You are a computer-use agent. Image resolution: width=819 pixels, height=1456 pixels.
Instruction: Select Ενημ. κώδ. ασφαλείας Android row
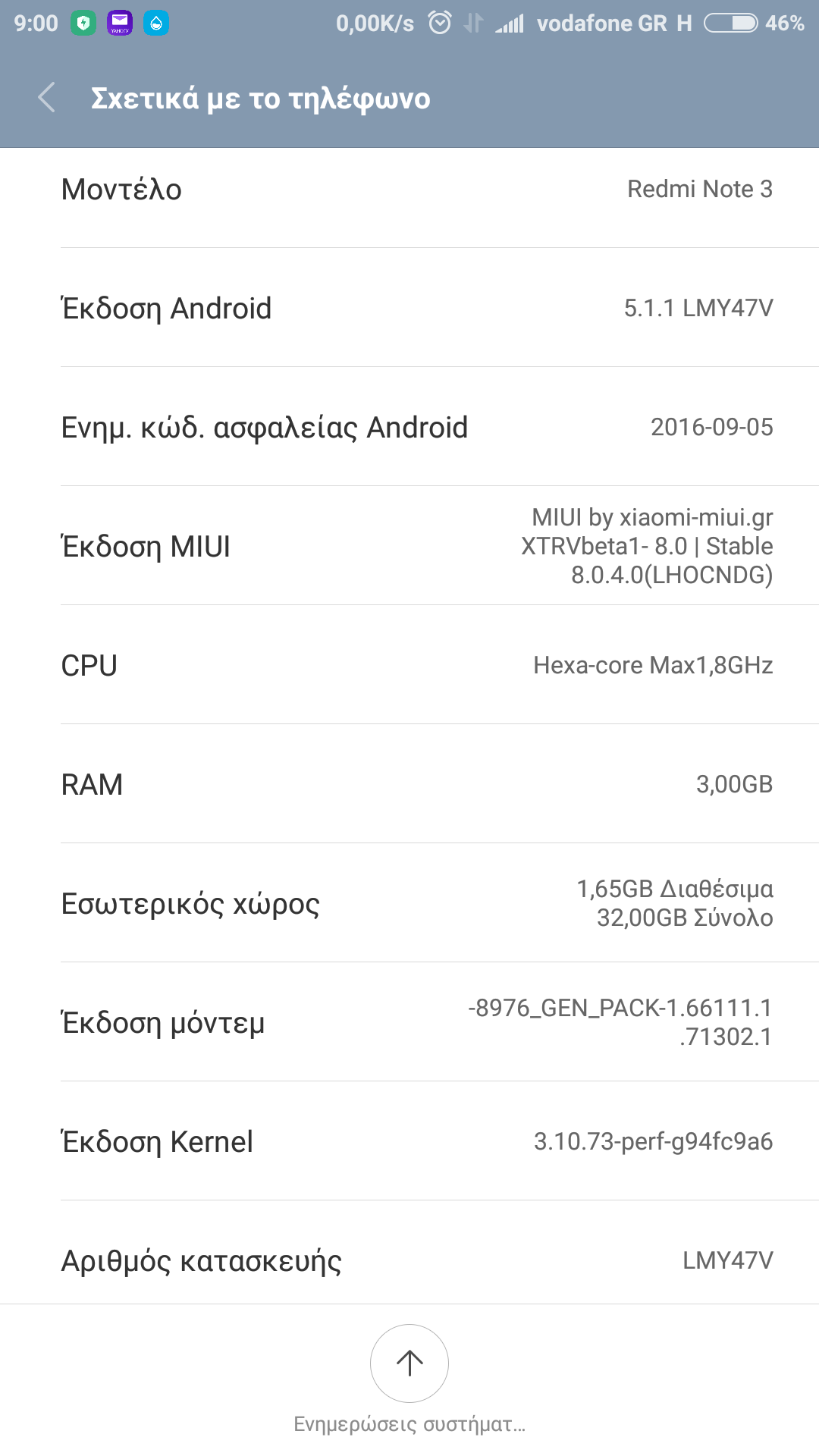pyautogui.click(x=409, y=428)
